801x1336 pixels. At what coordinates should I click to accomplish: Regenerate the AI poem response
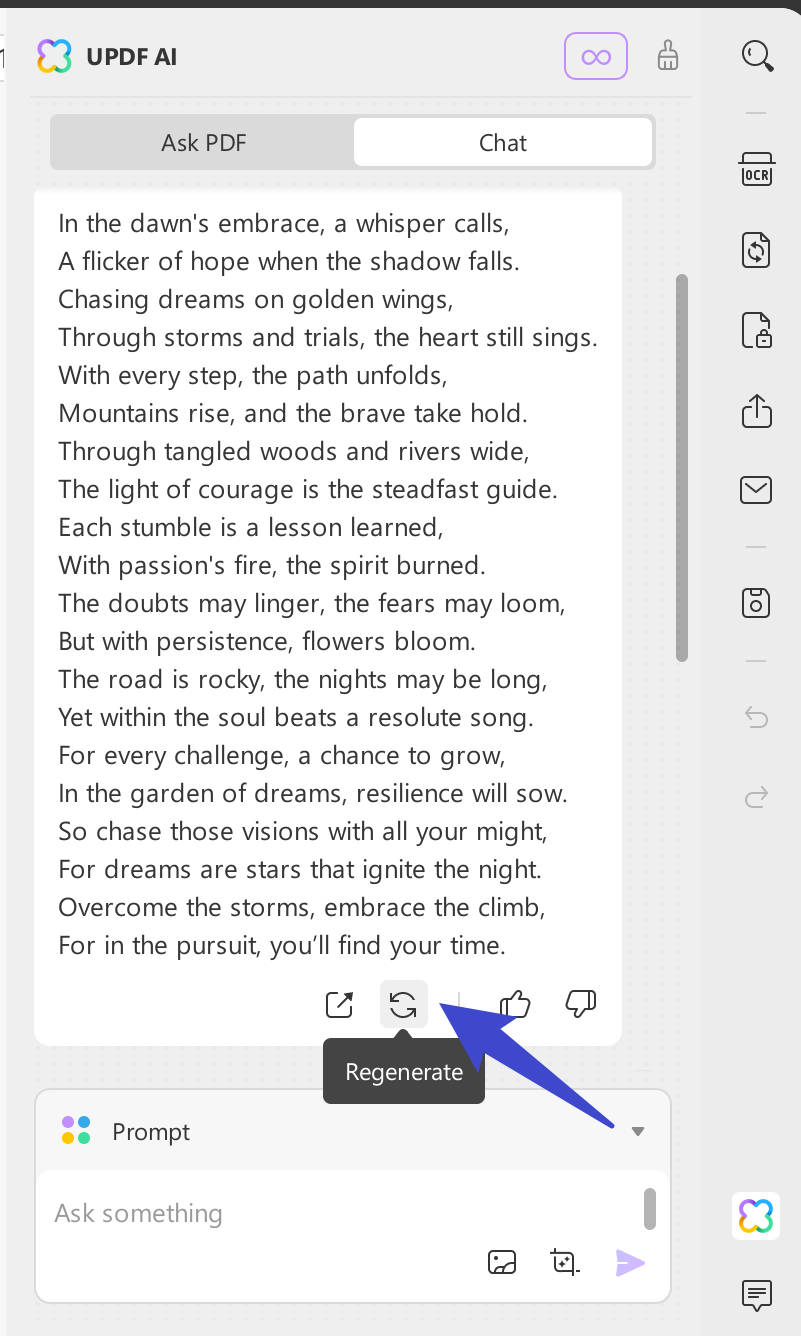(404, 1004)
